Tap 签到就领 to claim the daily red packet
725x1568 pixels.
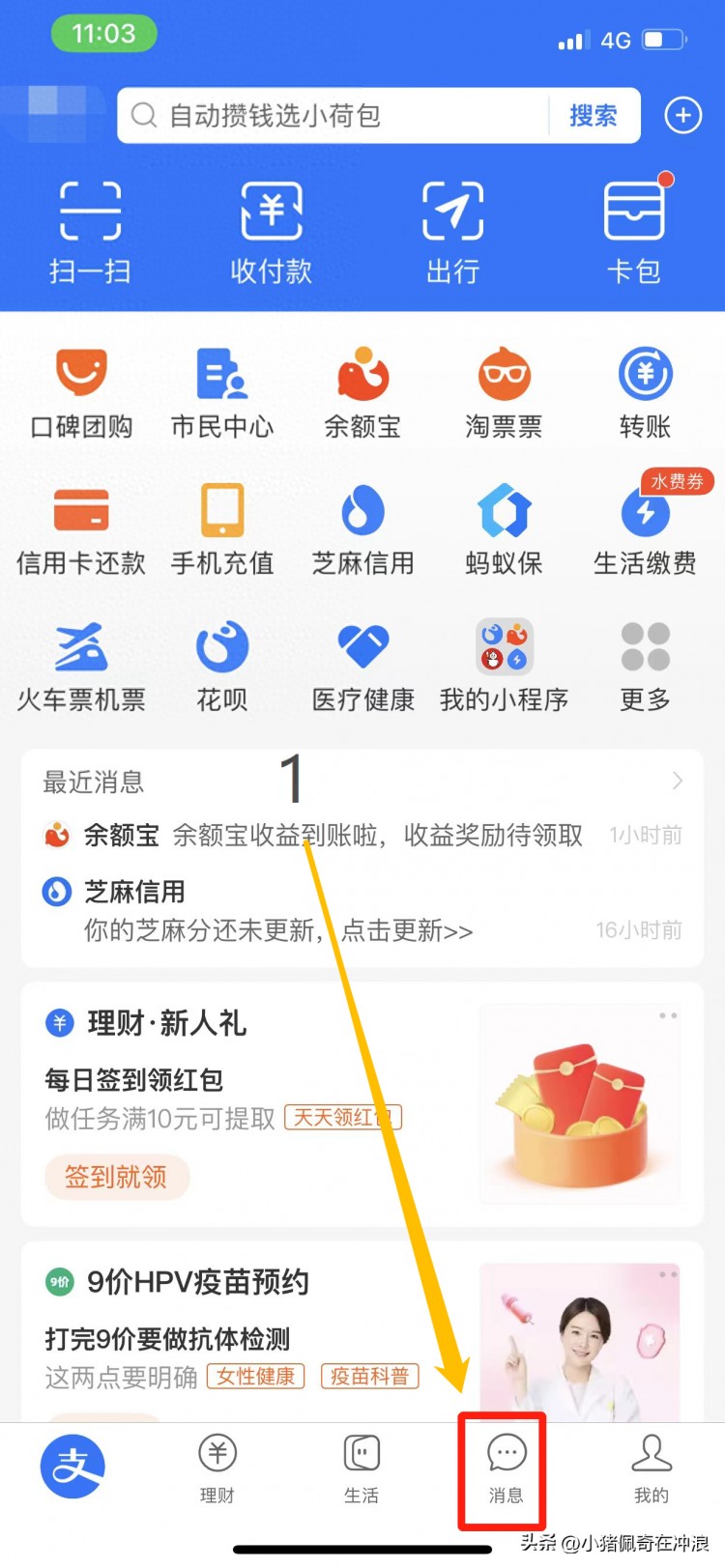tap(116, 1177)
